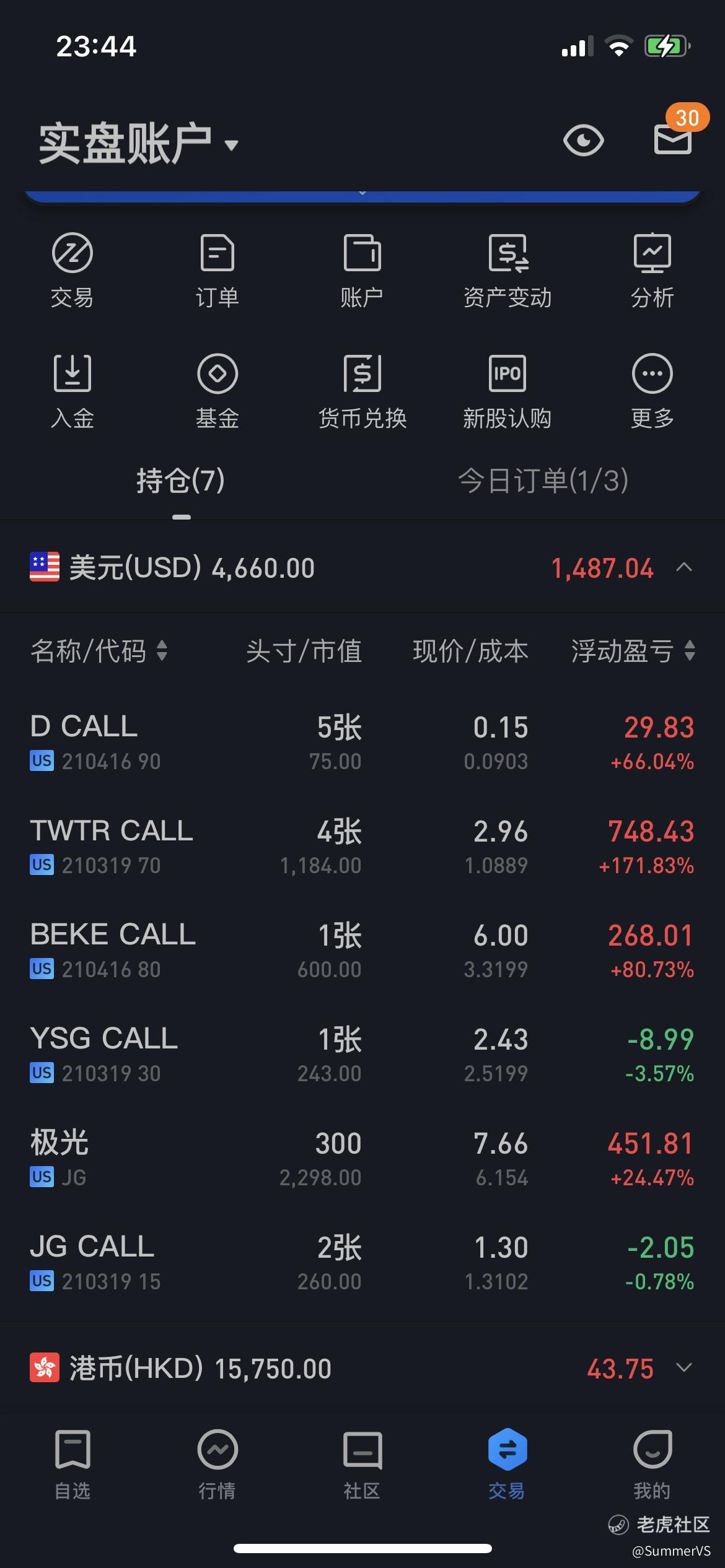Open the TWTR CALL position

click(x=362, y=847)
